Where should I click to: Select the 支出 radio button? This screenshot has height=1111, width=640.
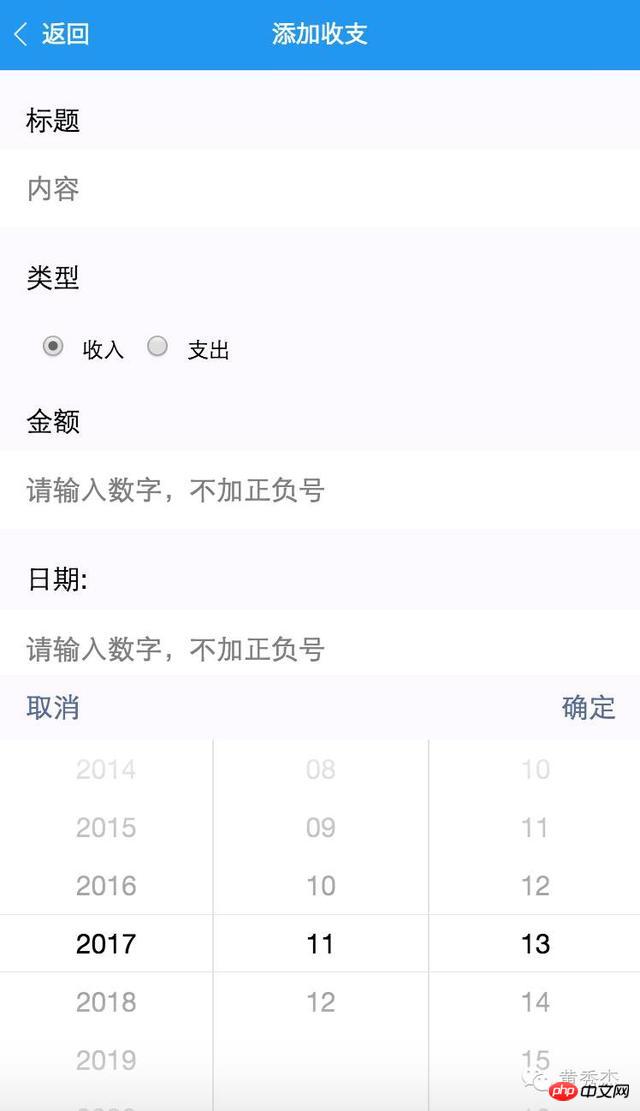[158, 347]
